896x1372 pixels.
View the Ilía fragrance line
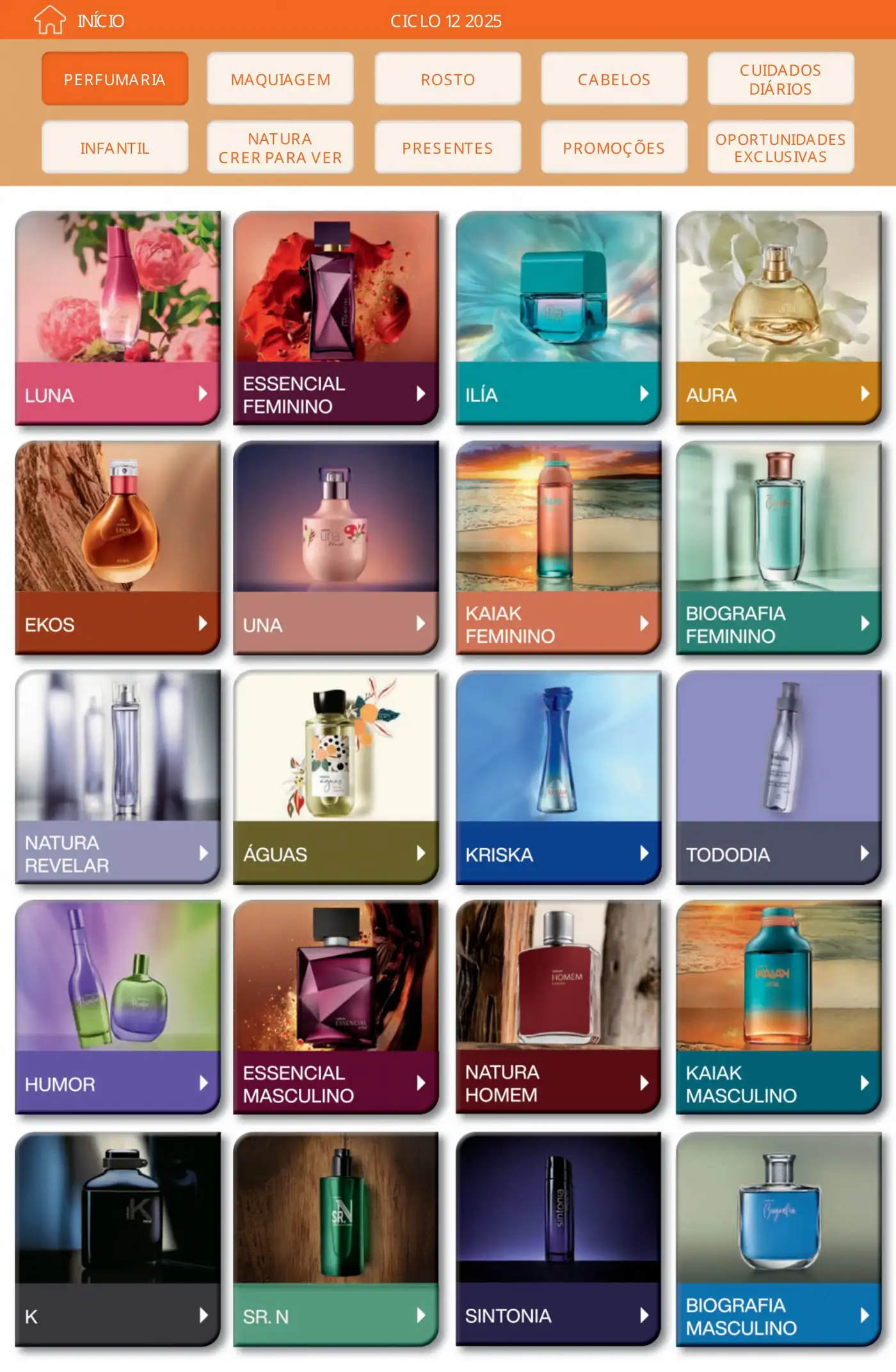[x=558, y=318]
